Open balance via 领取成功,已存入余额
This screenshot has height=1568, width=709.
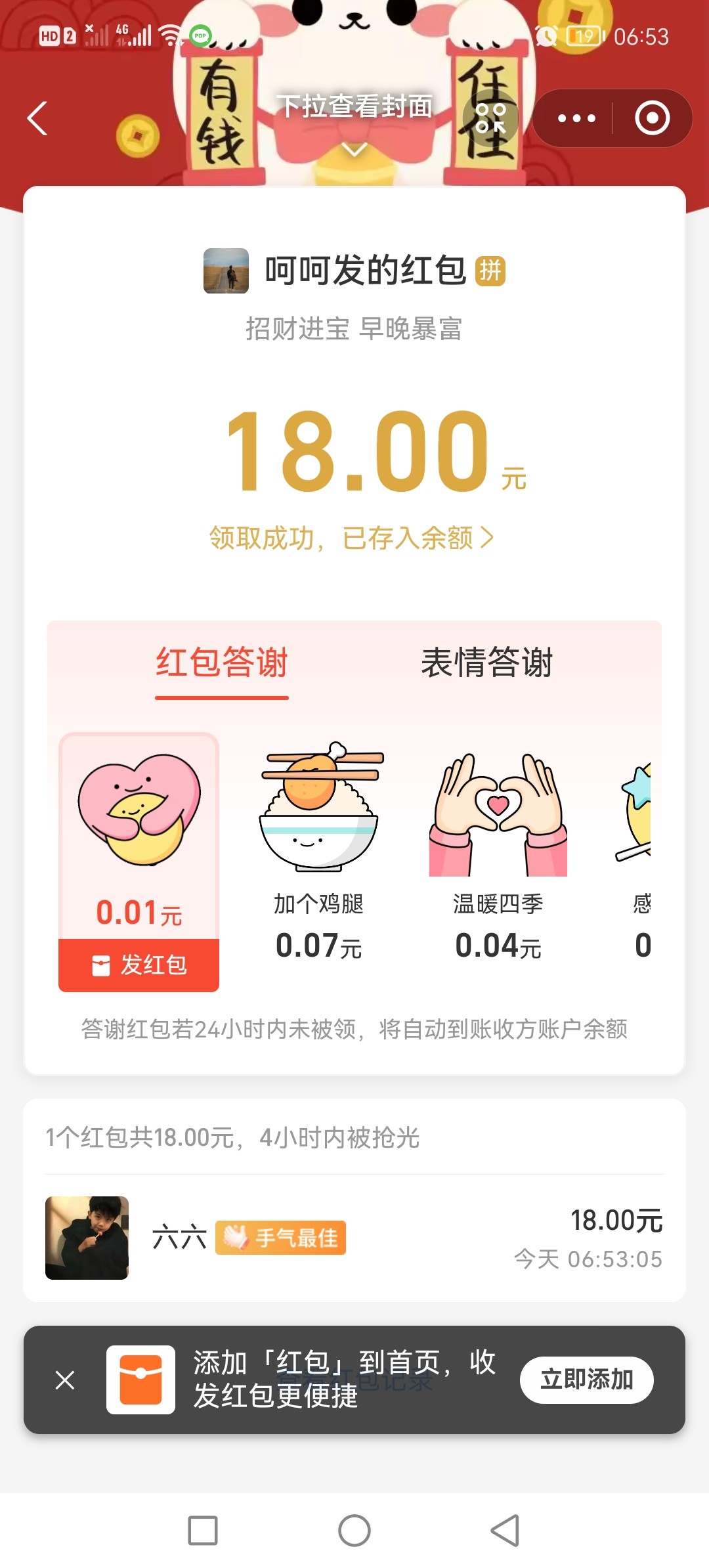point(351,538)
